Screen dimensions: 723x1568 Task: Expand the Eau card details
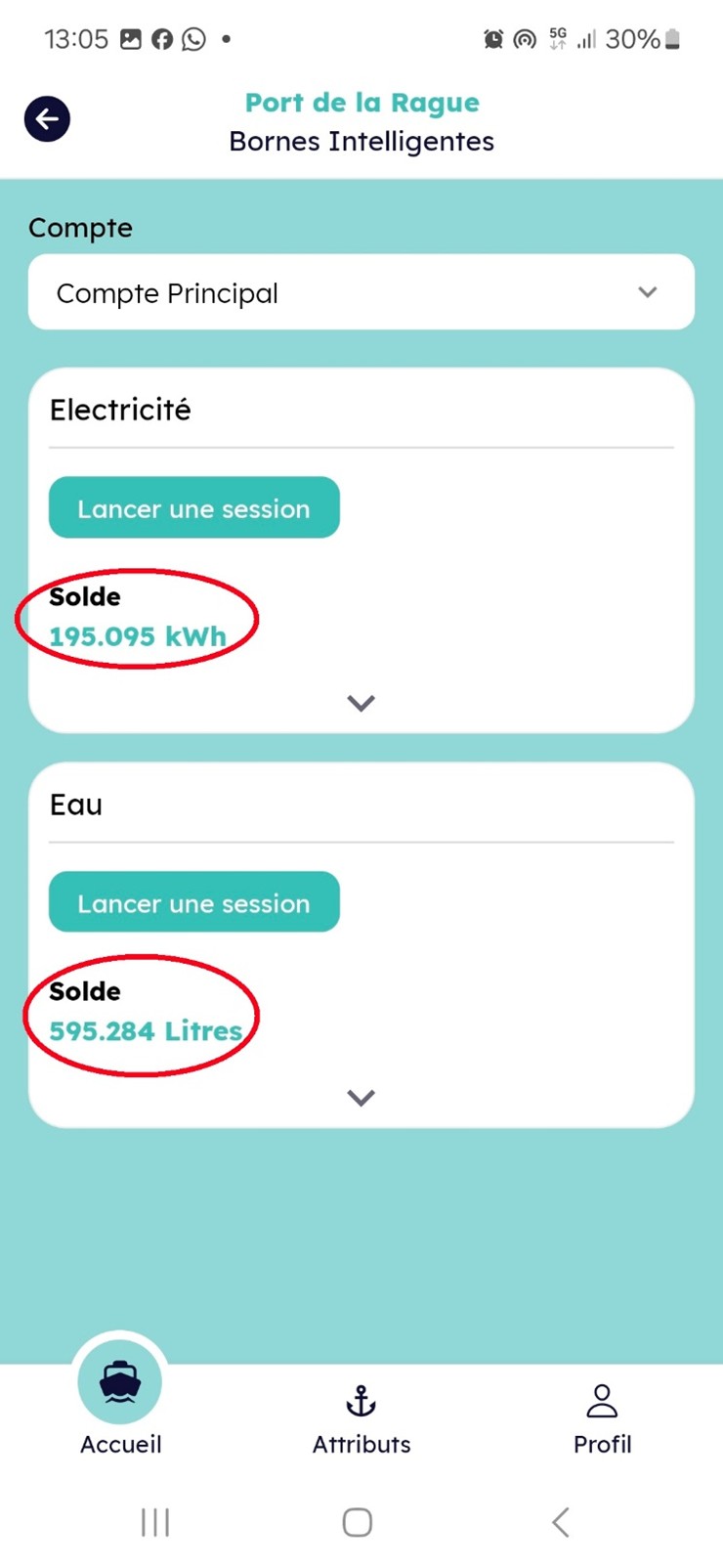pos(361,1098)
